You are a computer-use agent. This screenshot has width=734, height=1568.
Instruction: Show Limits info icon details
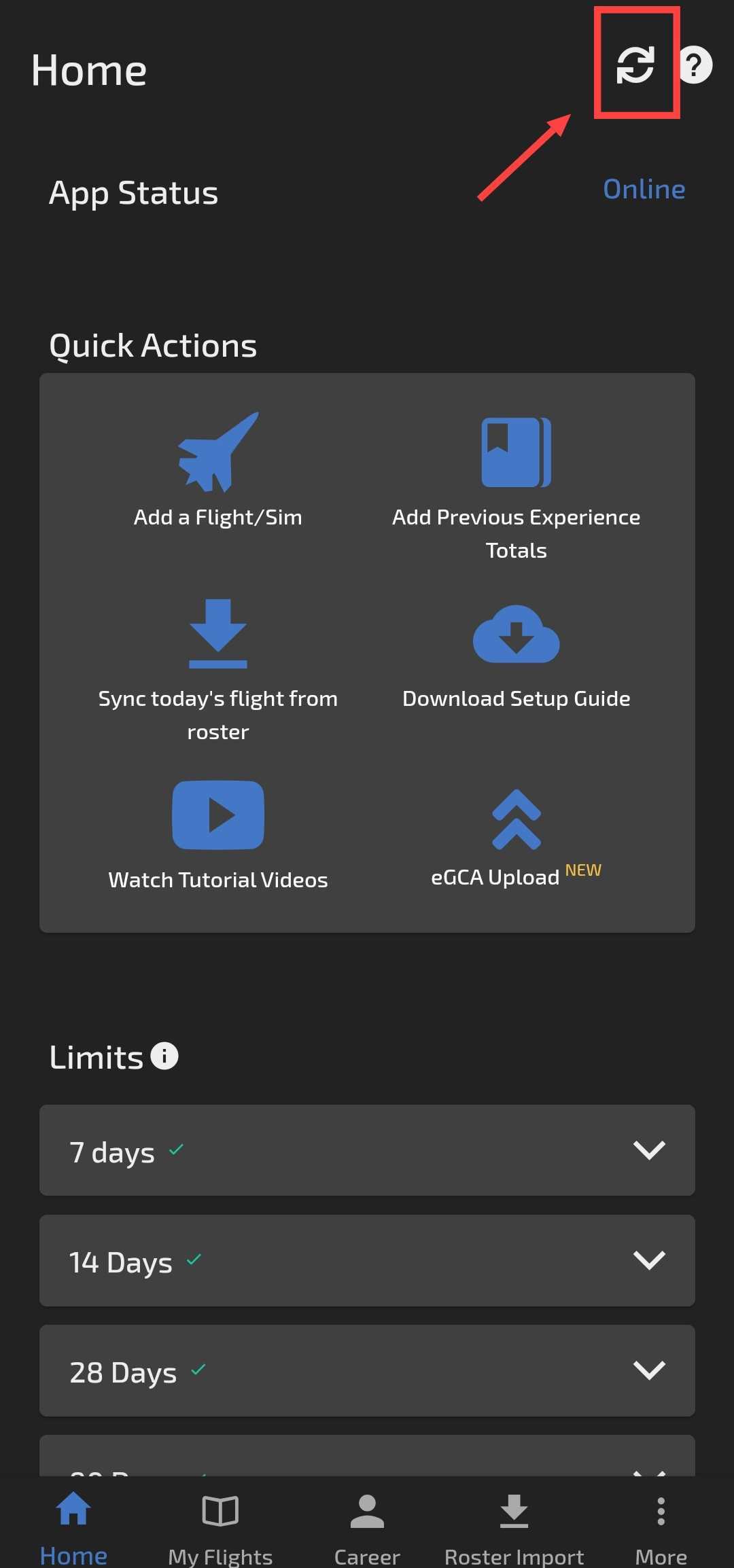coord(164,1056)
